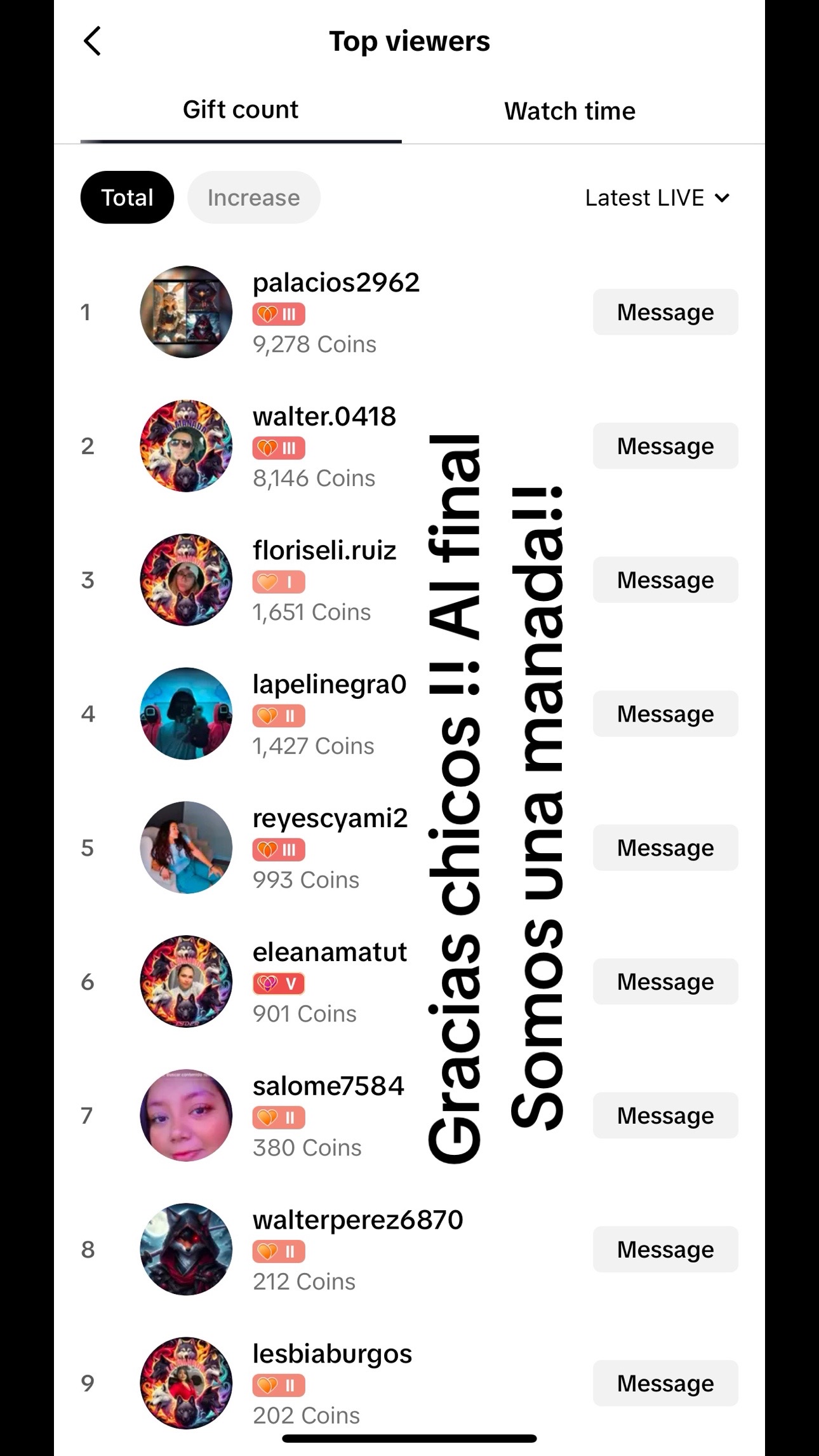The width and height of the screenshot is (819, 1456).
Task: Switch to the Watch time tab
Action: tap(569, 111)
